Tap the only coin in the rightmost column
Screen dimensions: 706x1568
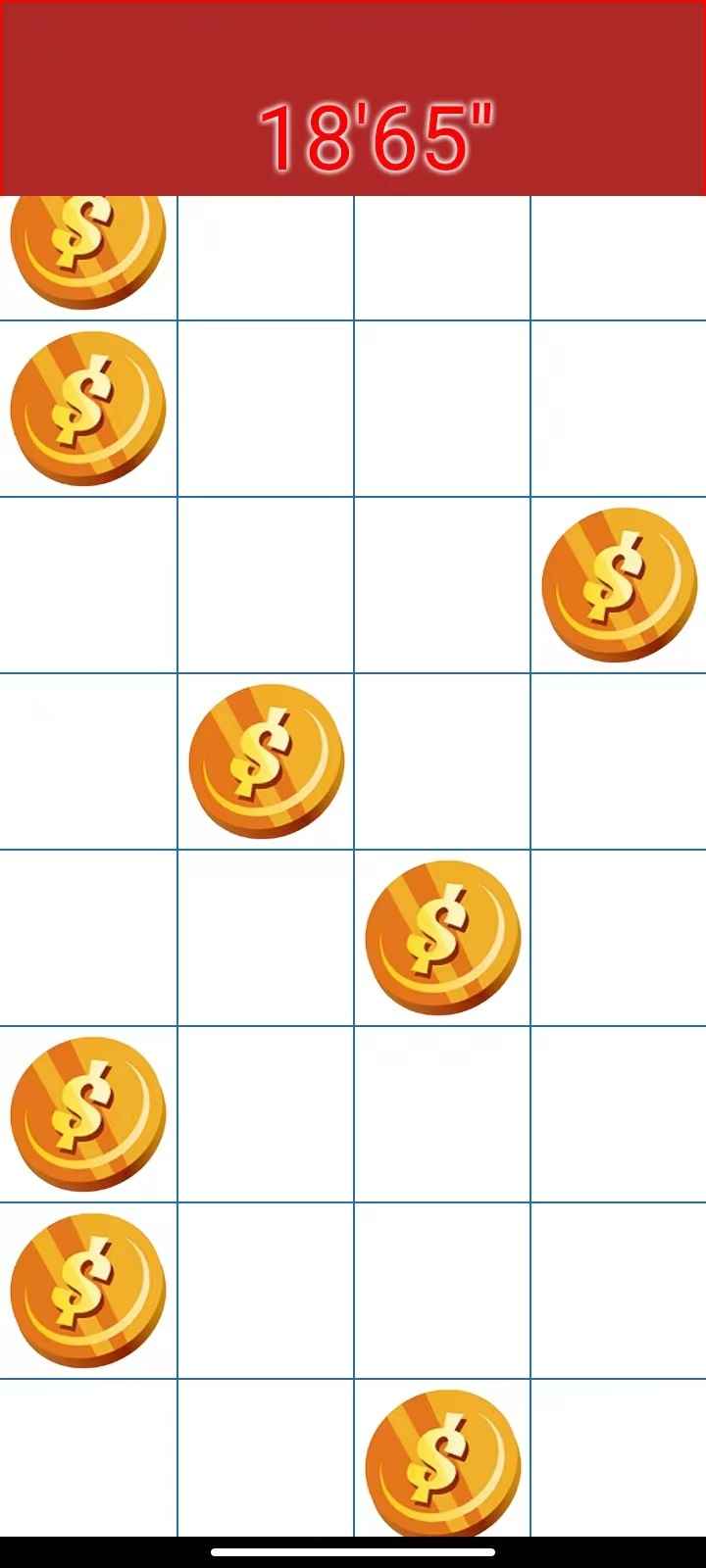click(x=619, y=585)
